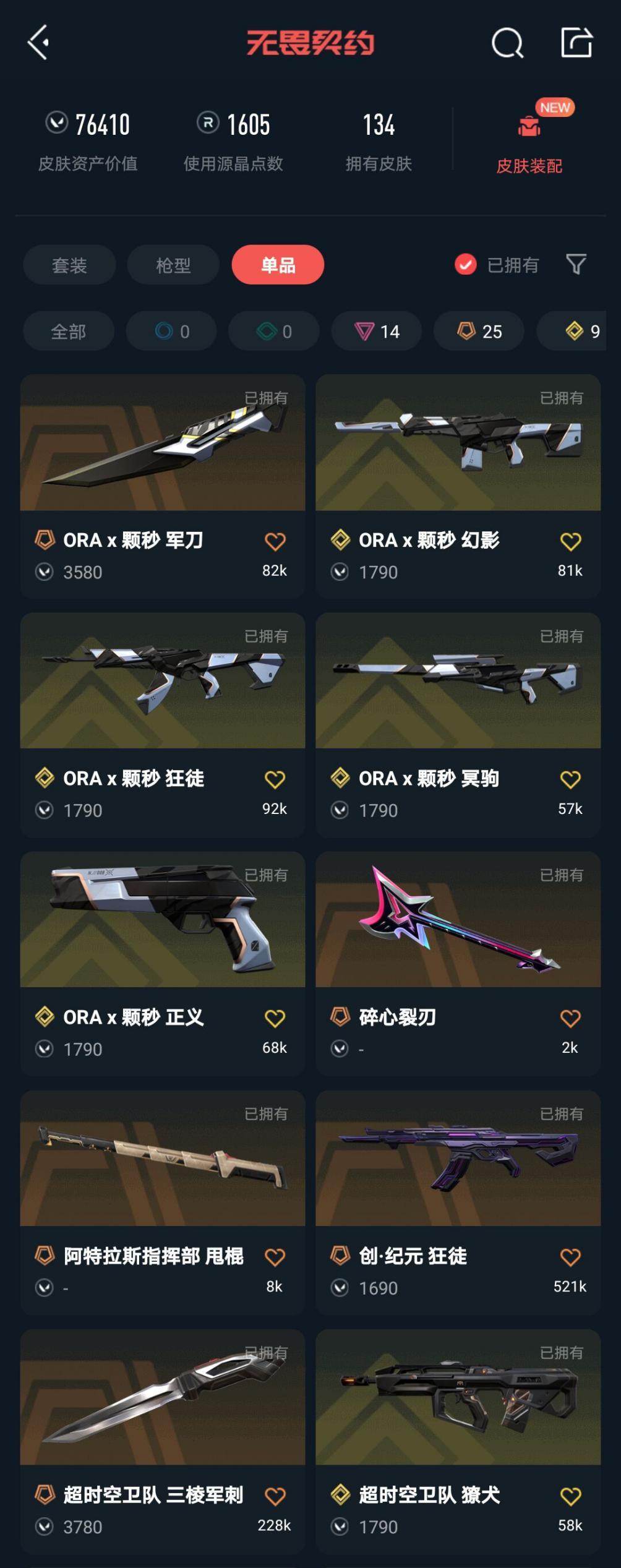Open the filter funnel icon

click(576, 265)
